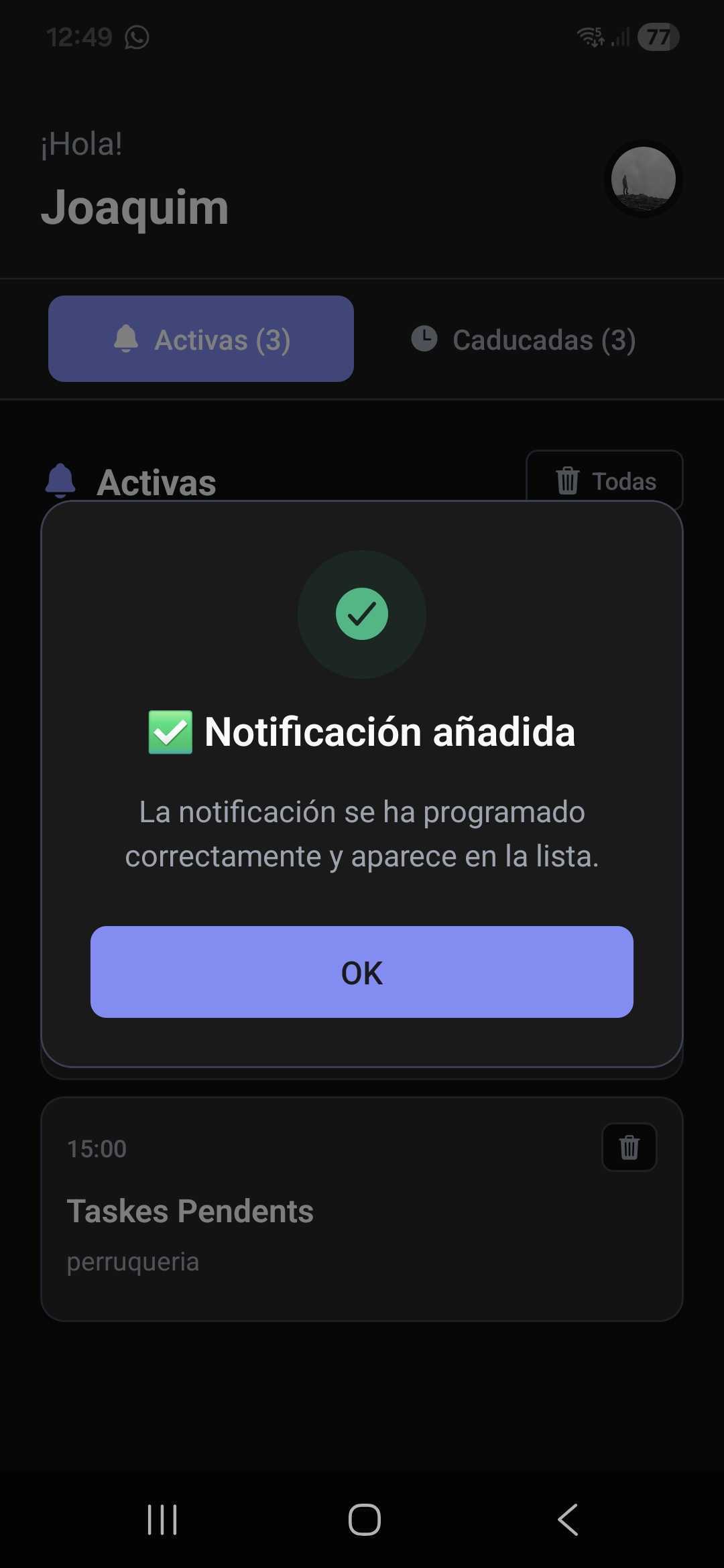Image resolution: width=724 pixels, height=1568 pixels.
Task: Tap the 15:00 time label on the reminder
Action: coord(96,1147)
